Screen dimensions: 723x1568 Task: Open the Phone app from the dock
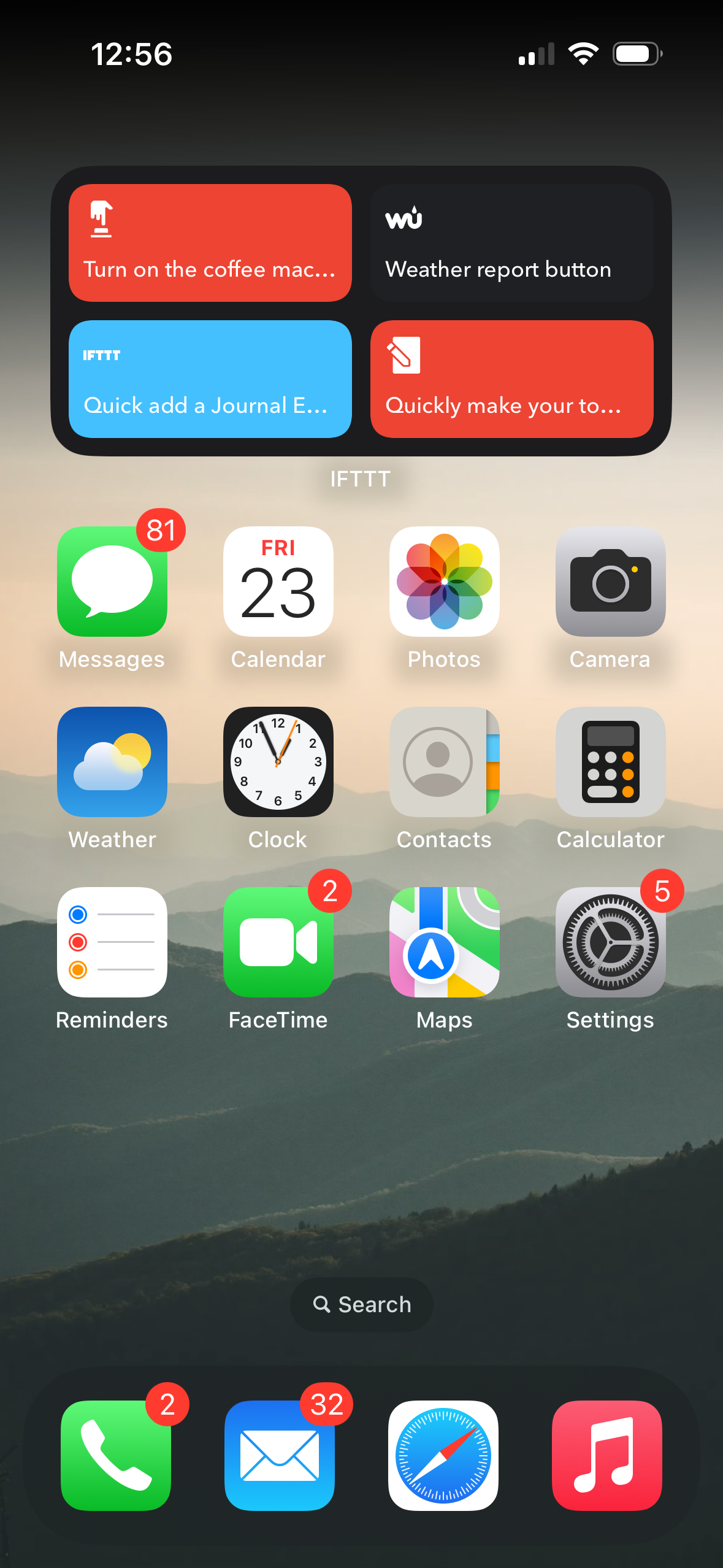click(x=116, y=1455)
